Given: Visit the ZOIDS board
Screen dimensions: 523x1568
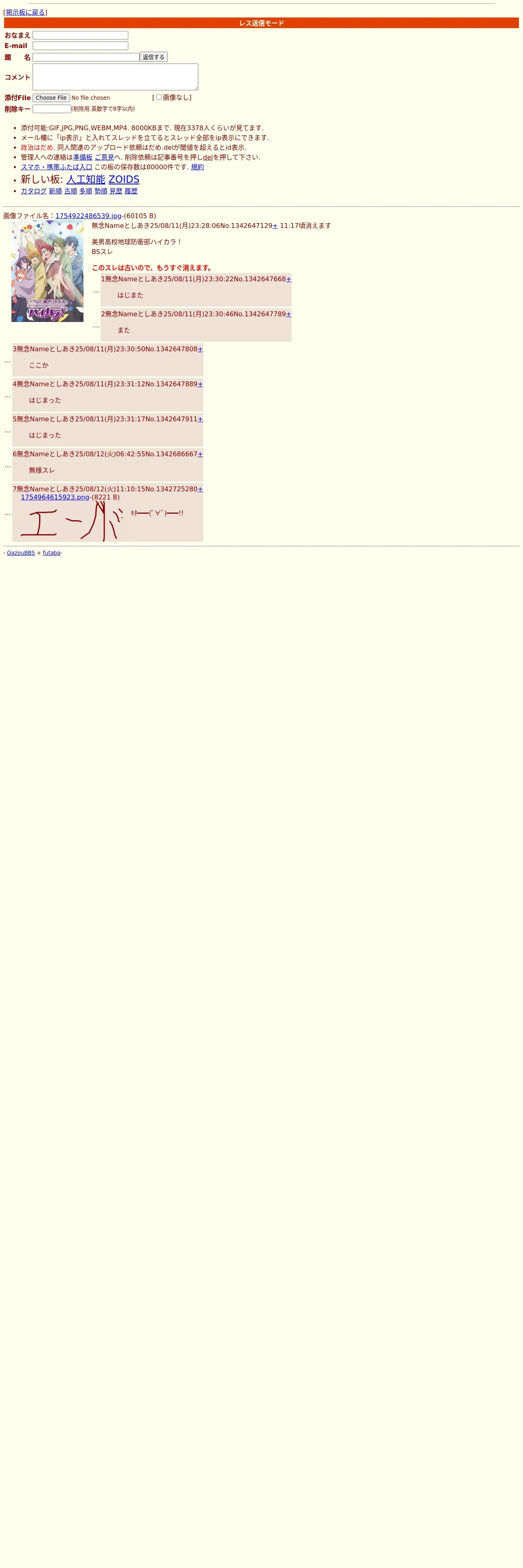Looking at the screenshot, I should [x=123, y=180].
